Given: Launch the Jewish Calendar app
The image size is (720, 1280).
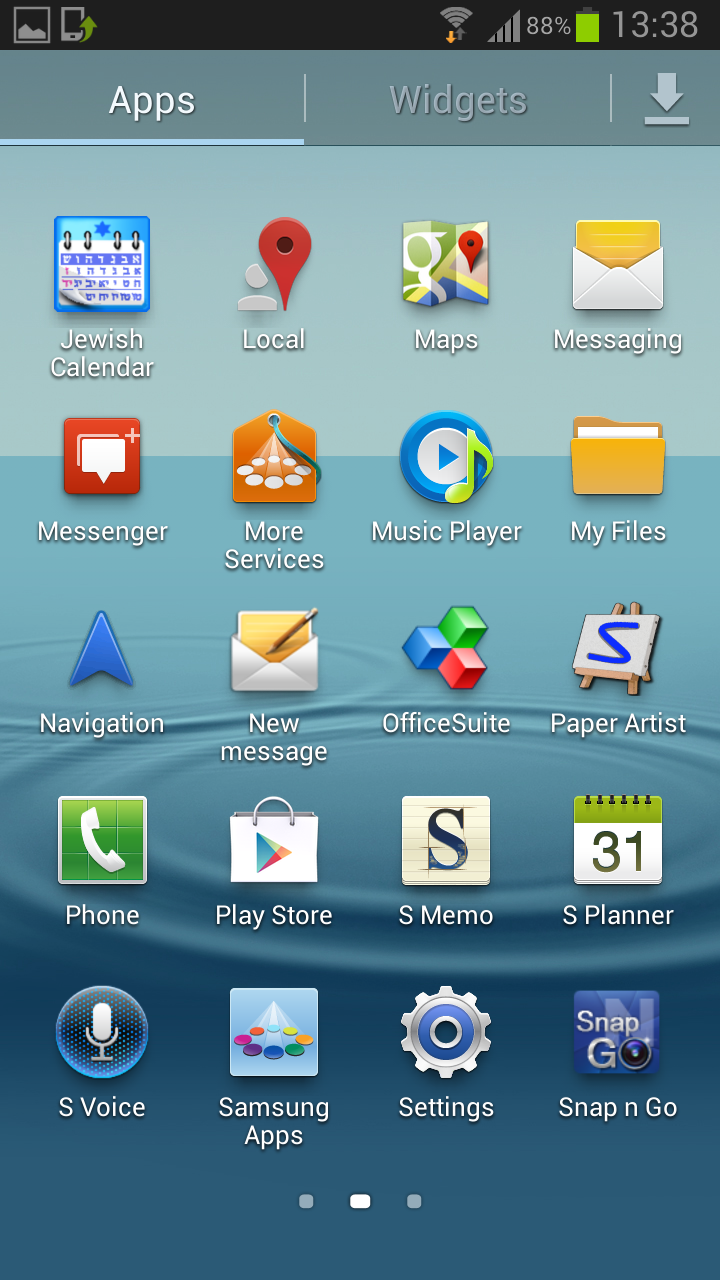Looking at the screenshot, I should pyautogui.click(x=102, y=265).
